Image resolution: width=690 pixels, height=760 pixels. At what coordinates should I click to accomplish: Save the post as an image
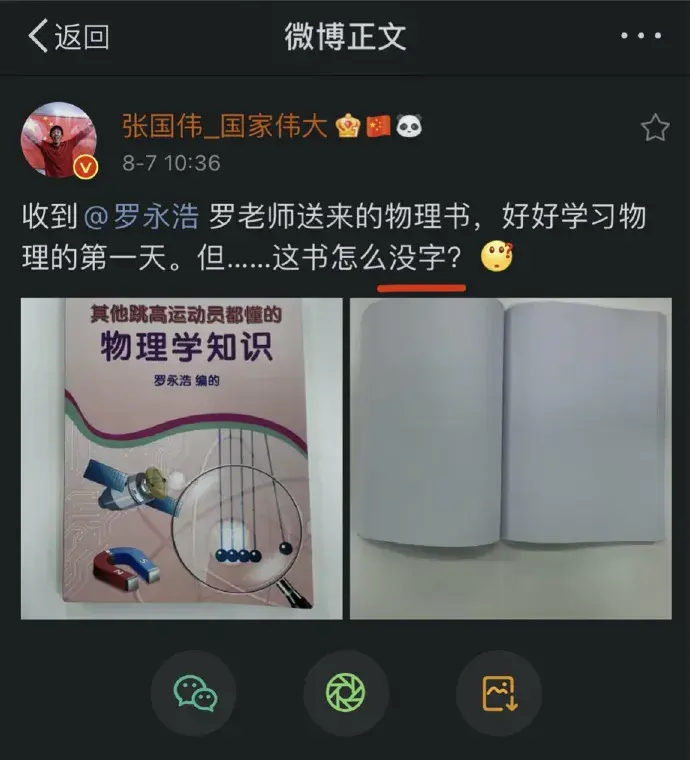click(x=498, y=693)
